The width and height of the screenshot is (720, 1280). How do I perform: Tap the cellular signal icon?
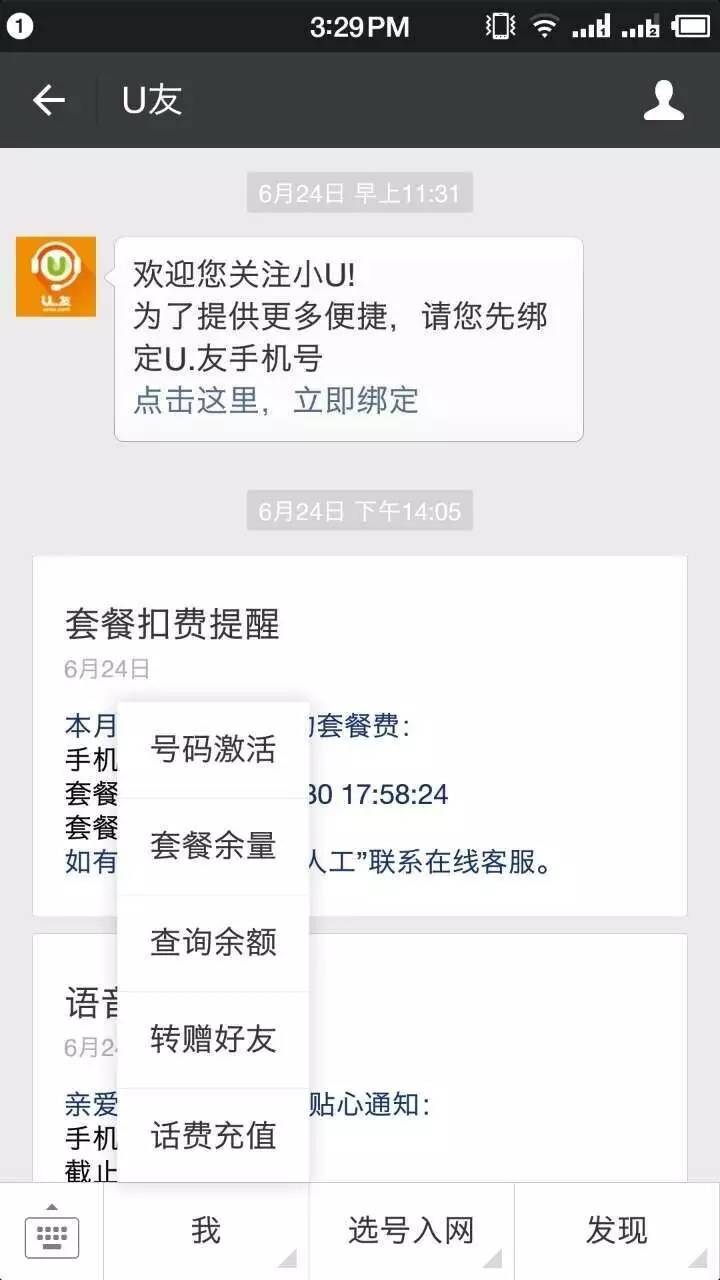(x=590, y=25)
